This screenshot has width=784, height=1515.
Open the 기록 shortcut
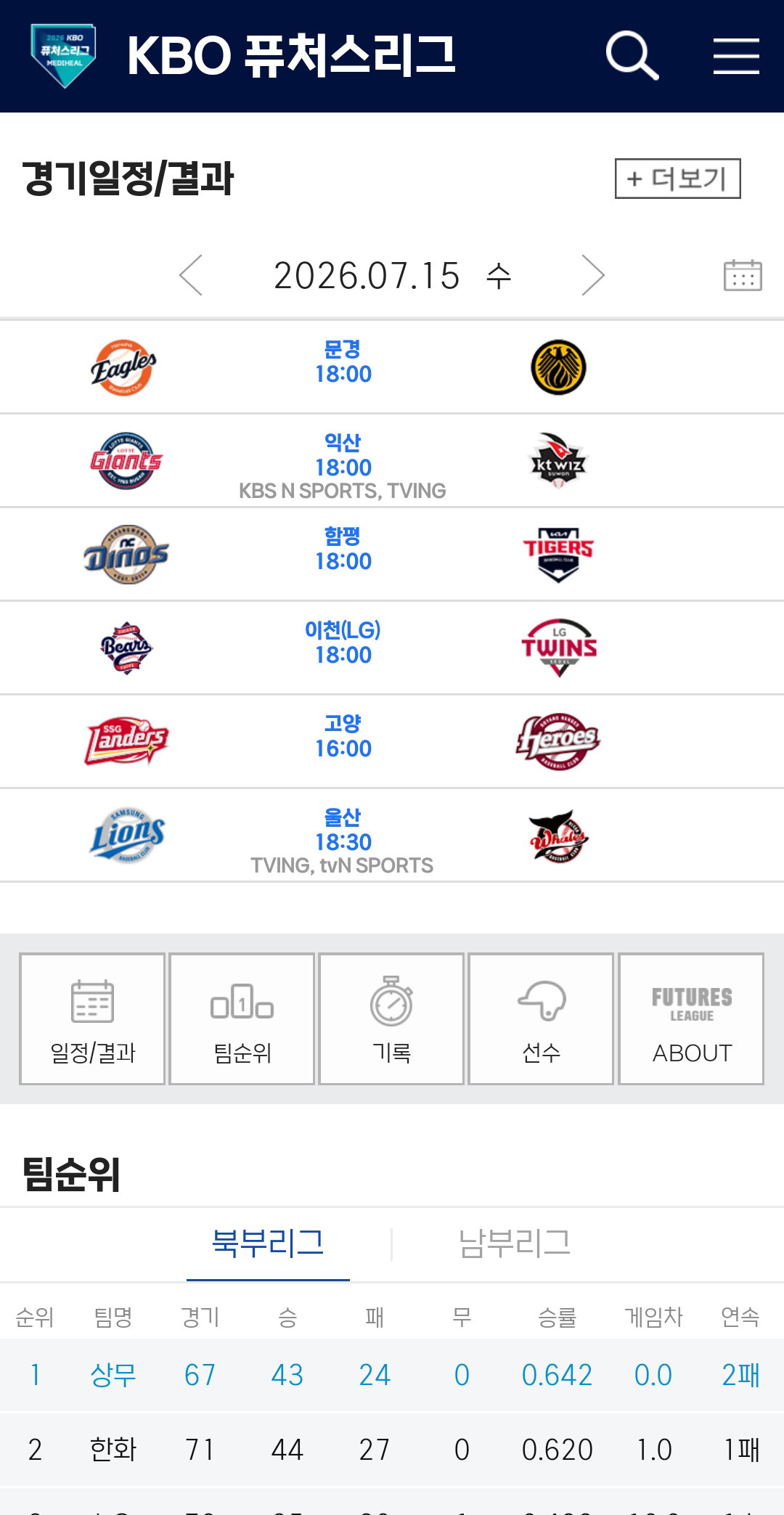391,1018
